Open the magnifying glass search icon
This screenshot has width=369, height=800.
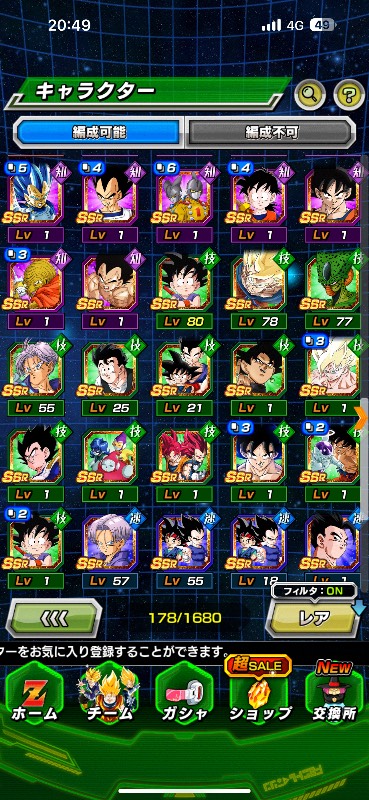tap(310, 93)
